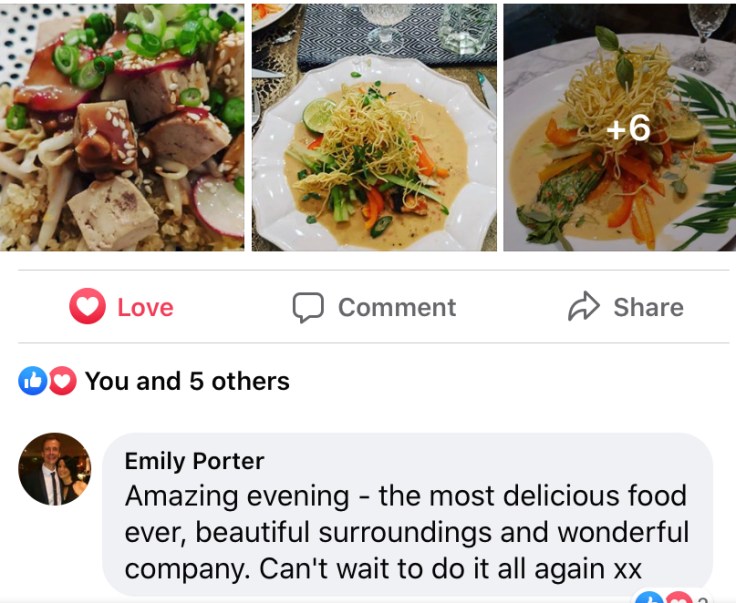Share this post

tap(626, 307)
